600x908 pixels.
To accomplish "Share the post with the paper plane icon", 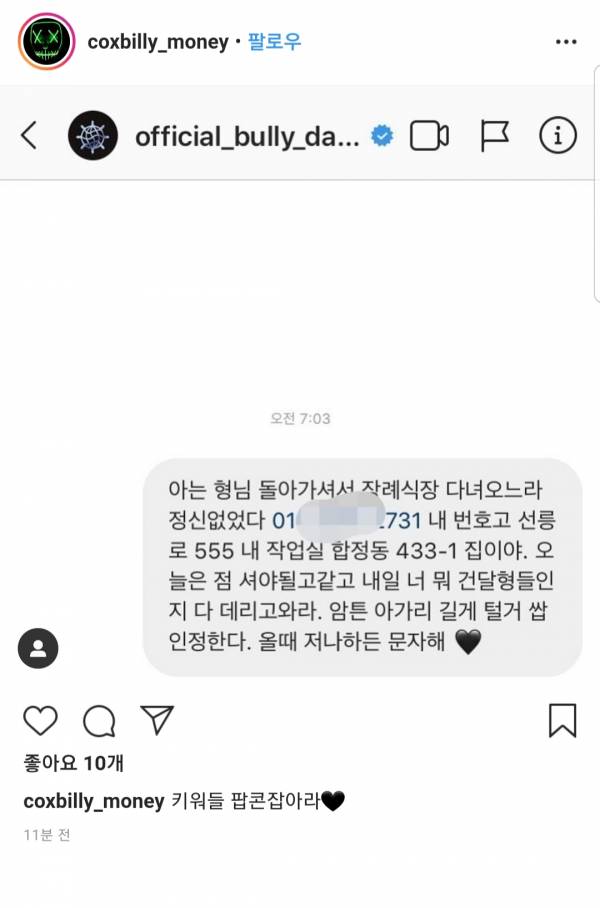I will click(x=157, y=720).
